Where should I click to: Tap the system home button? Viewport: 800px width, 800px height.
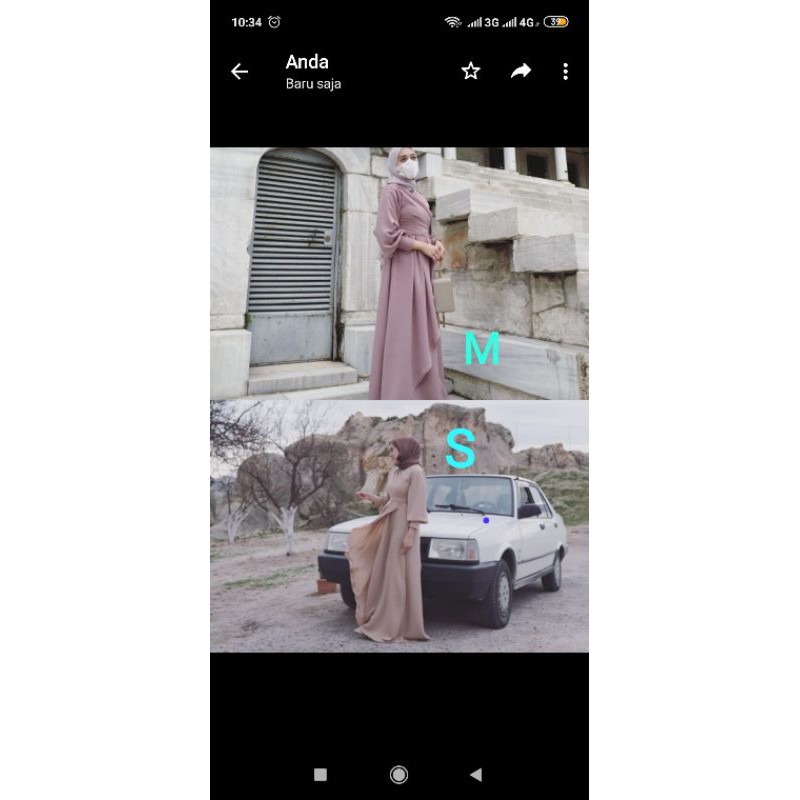pos(399,774)
